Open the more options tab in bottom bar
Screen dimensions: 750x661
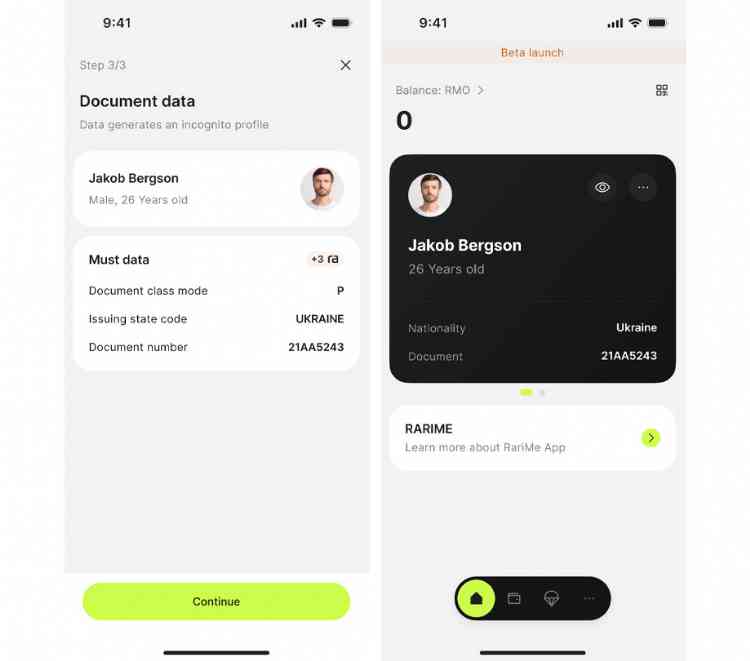coord(589,598)
